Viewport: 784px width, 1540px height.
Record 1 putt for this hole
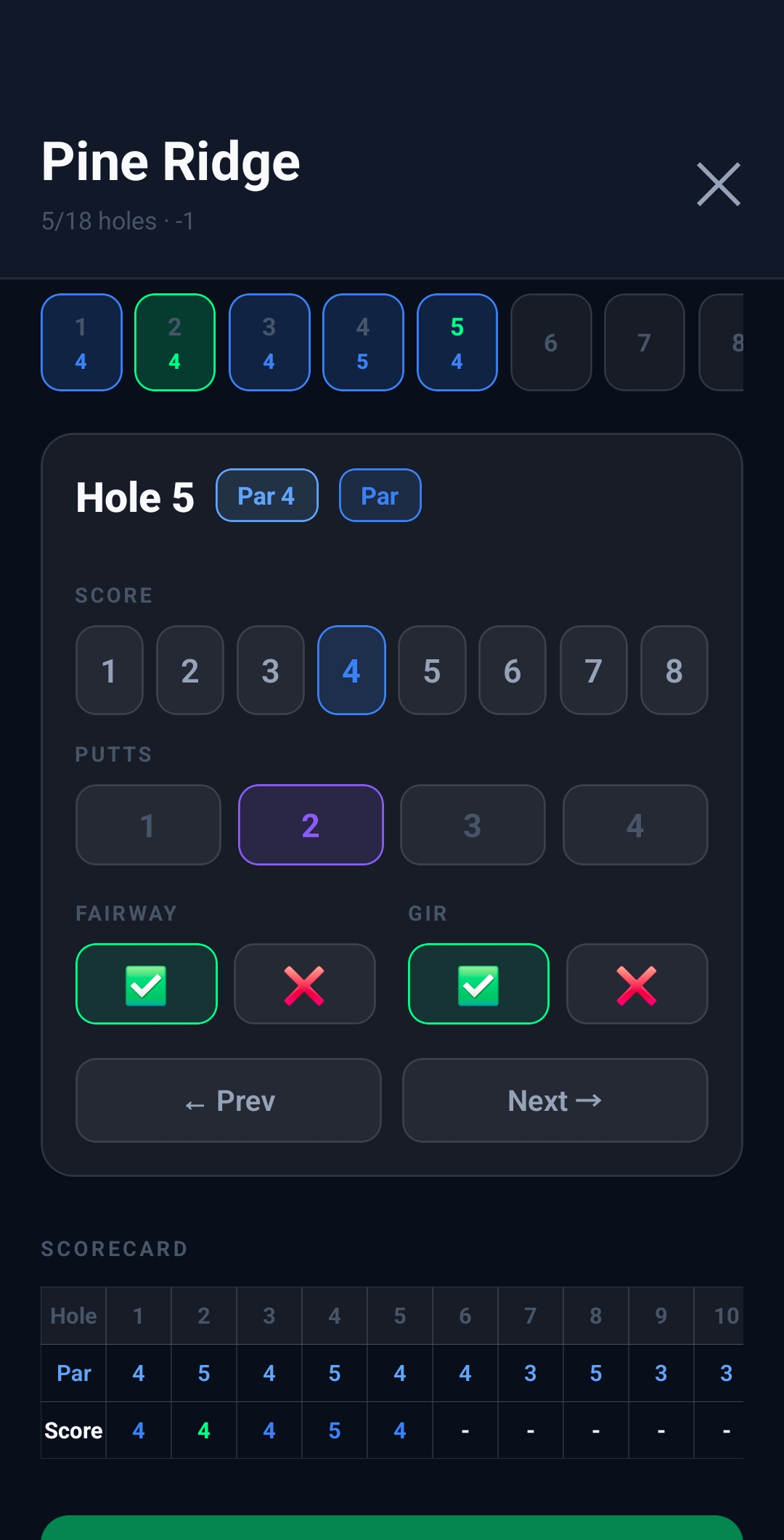tap(148, 825)
